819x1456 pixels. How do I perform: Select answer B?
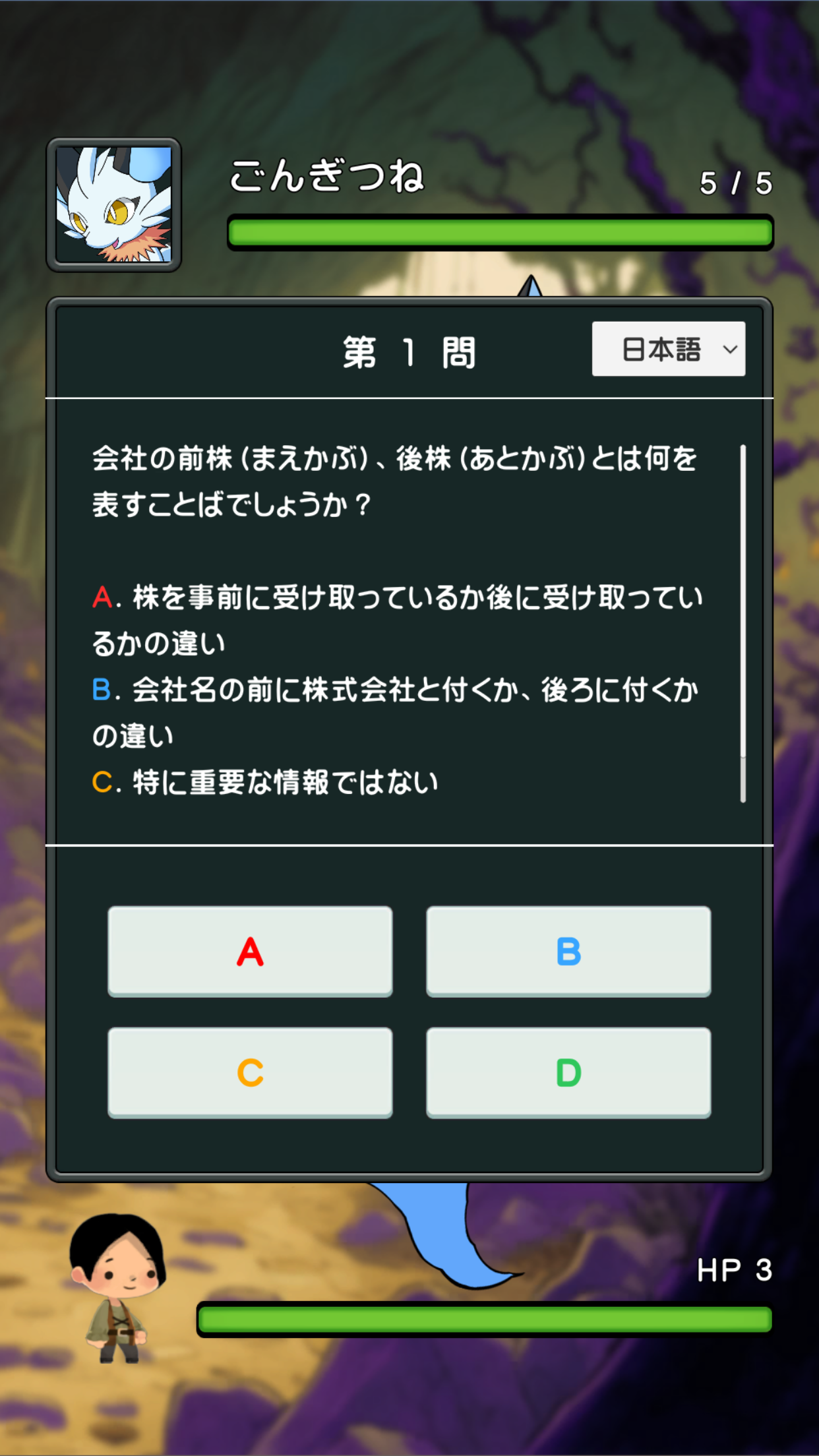pos(568,951)
